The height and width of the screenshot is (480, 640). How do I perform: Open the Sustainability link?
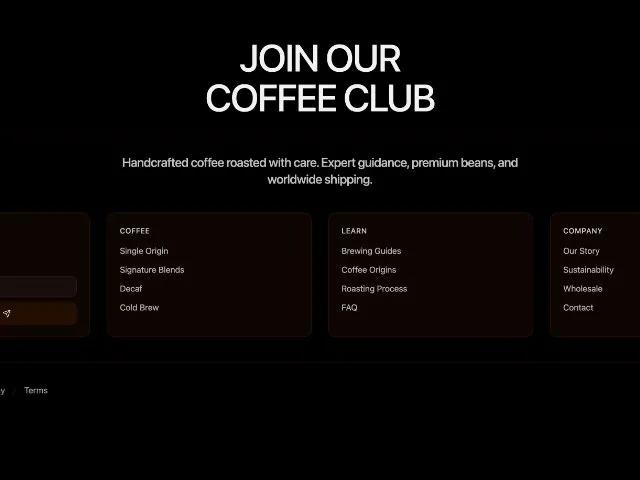click(x=588, y=270)
